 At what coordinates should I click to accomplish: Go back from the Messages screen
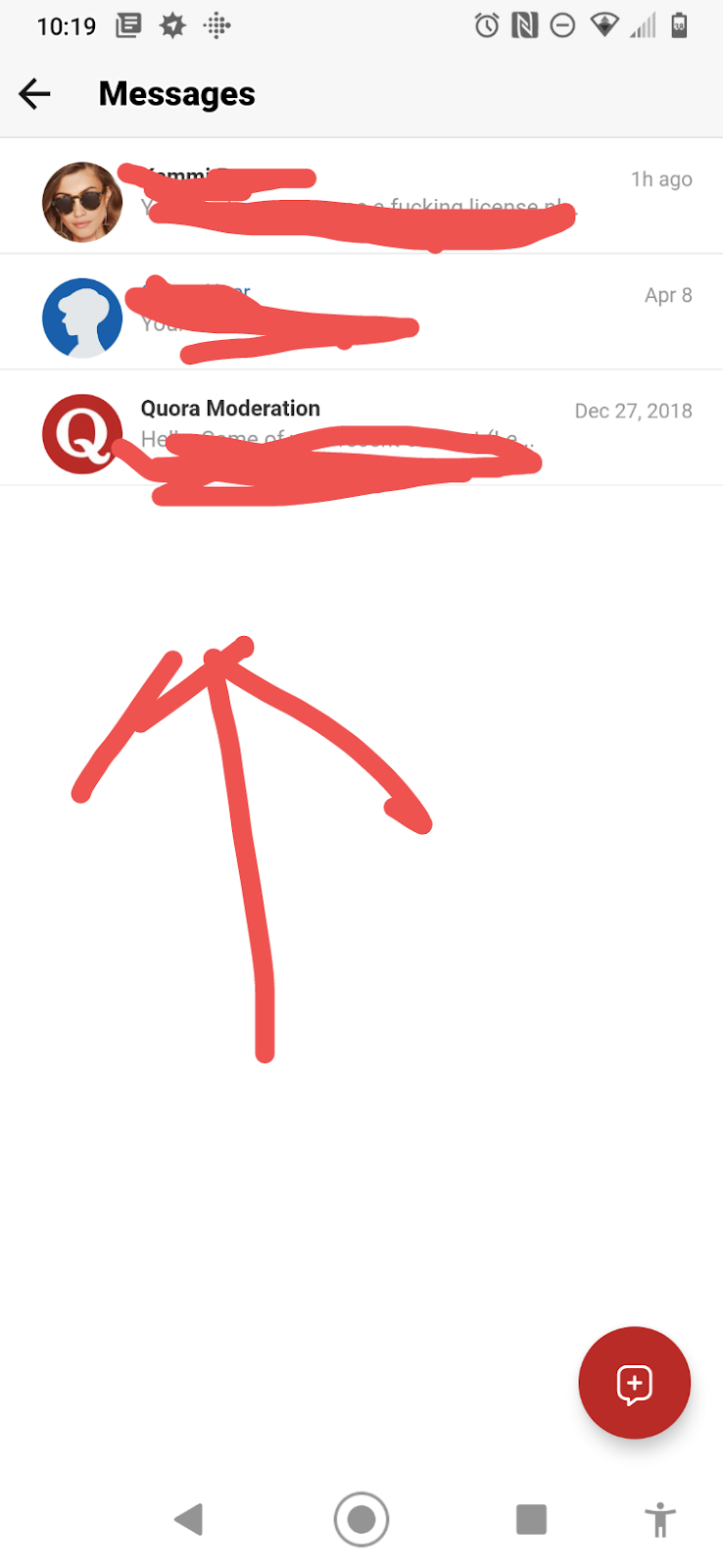[x=35, y=94]
